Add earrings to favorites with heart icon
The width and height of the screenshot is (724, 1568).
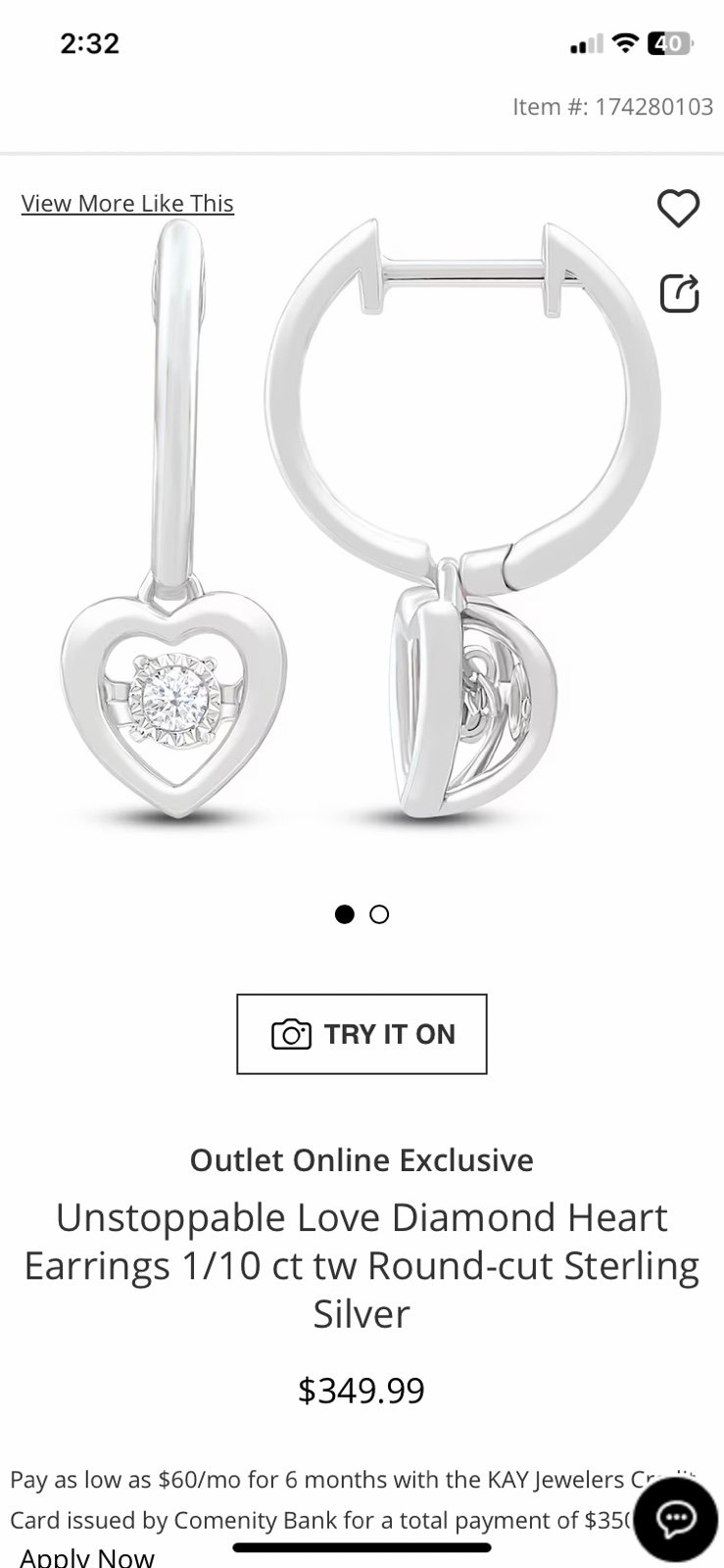click(x=678, y=208)
